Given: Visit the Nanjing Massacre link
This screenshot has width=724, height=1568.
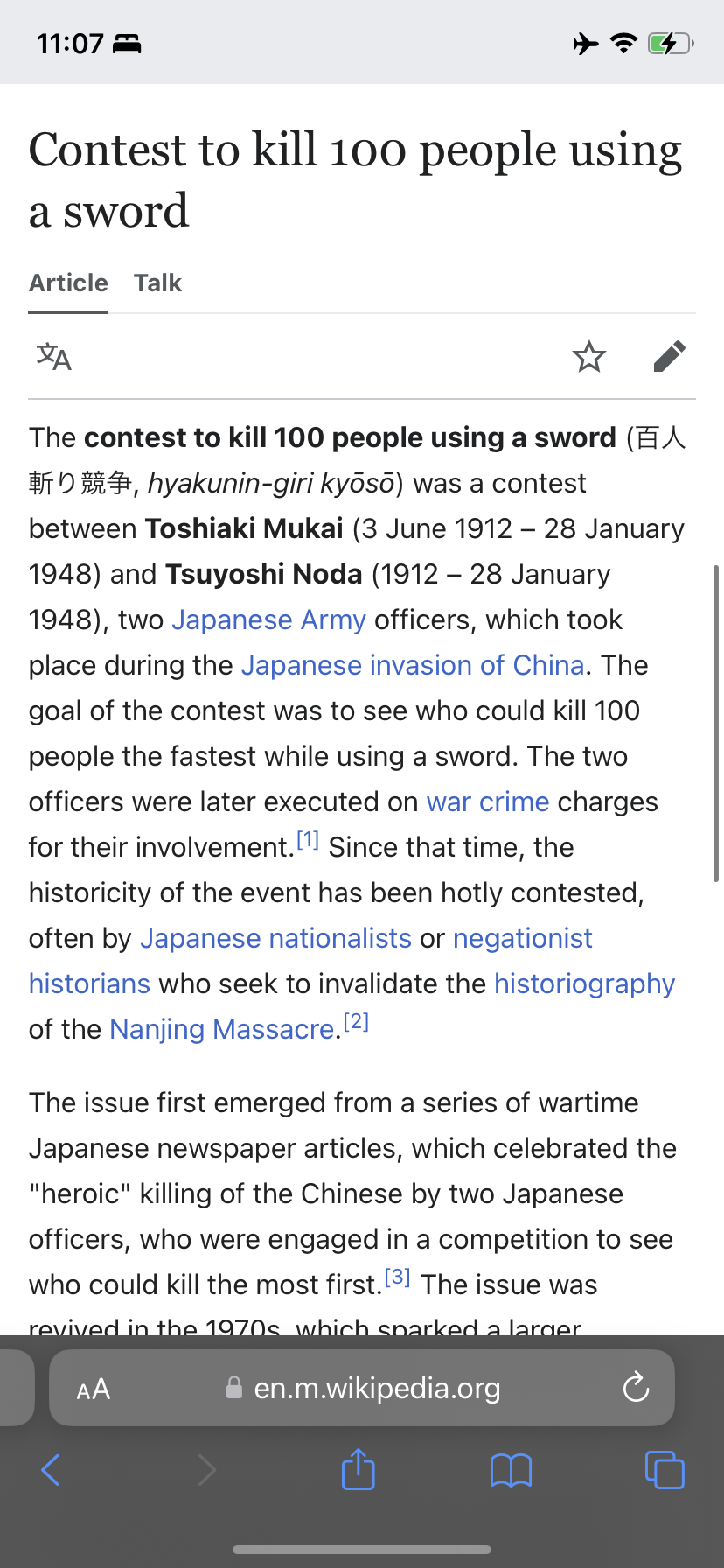Looking at the screenshot, I should [222, 1029].
